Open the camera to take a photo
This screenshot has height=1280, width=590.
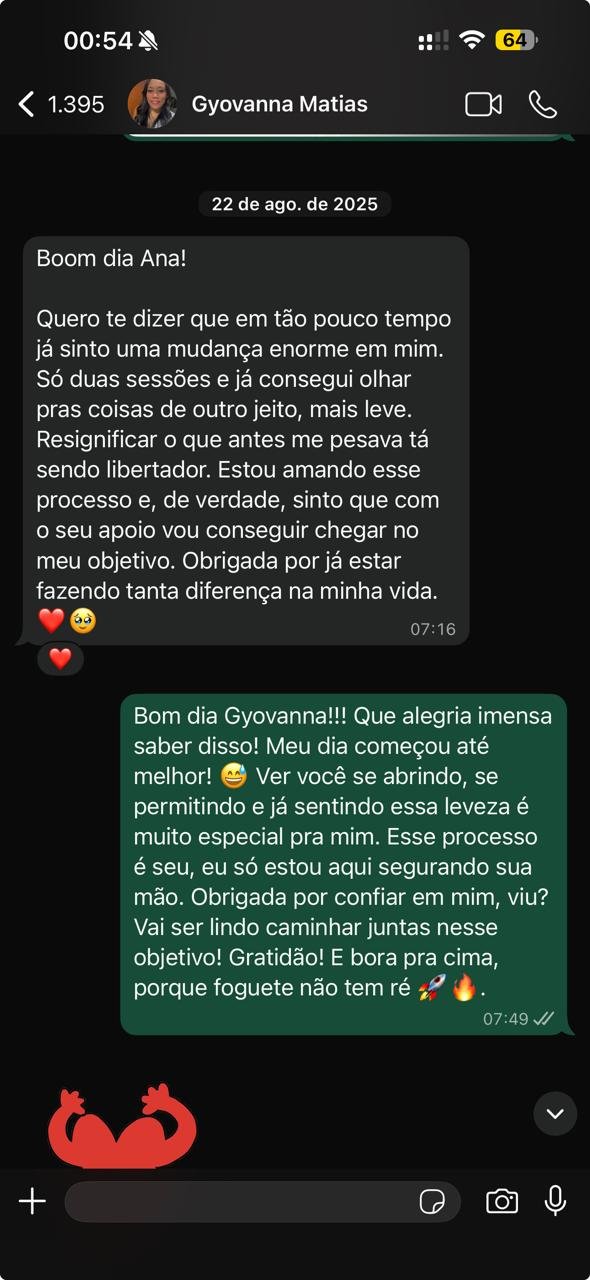(x=501, y=1201)
